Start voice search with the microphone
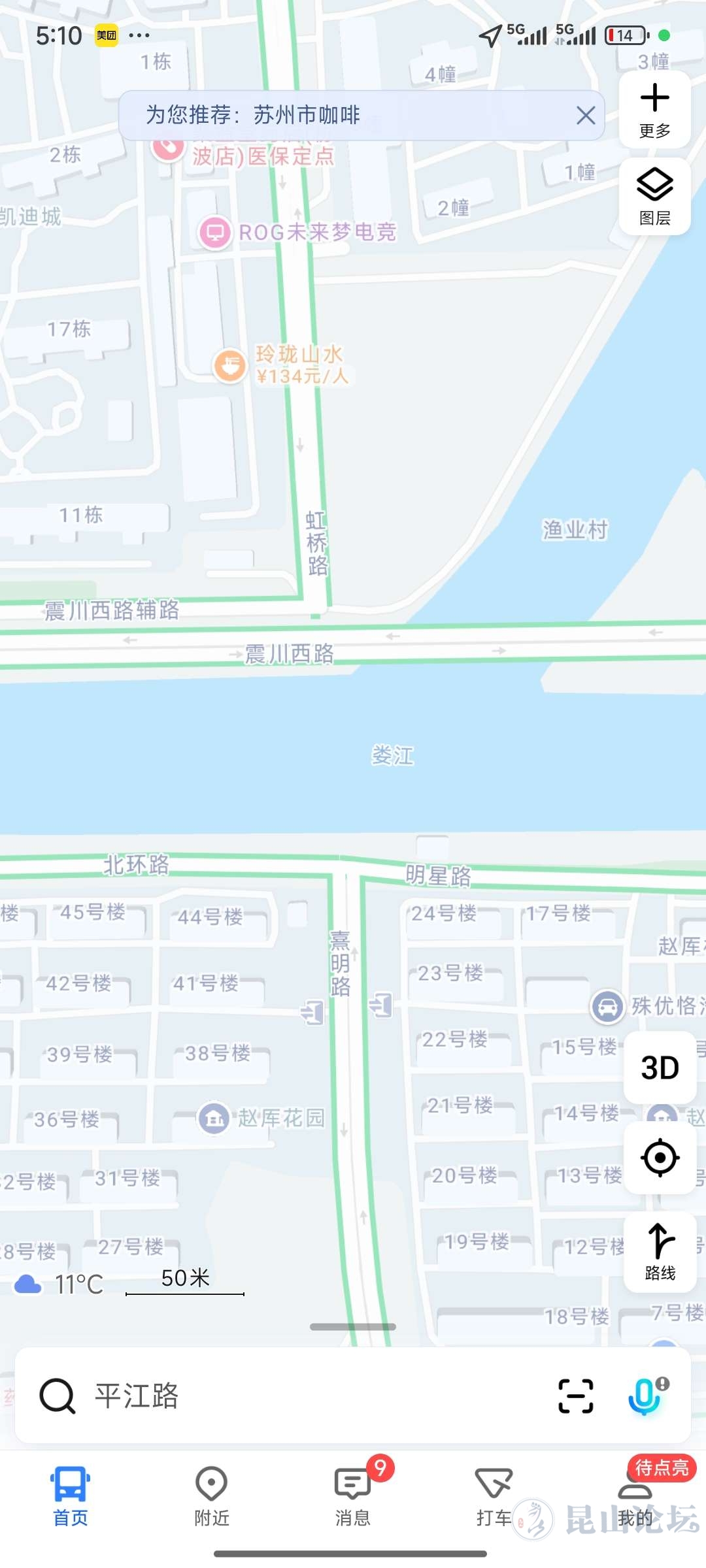This screenshot has height=1568, width=706. click(646, 1396)
